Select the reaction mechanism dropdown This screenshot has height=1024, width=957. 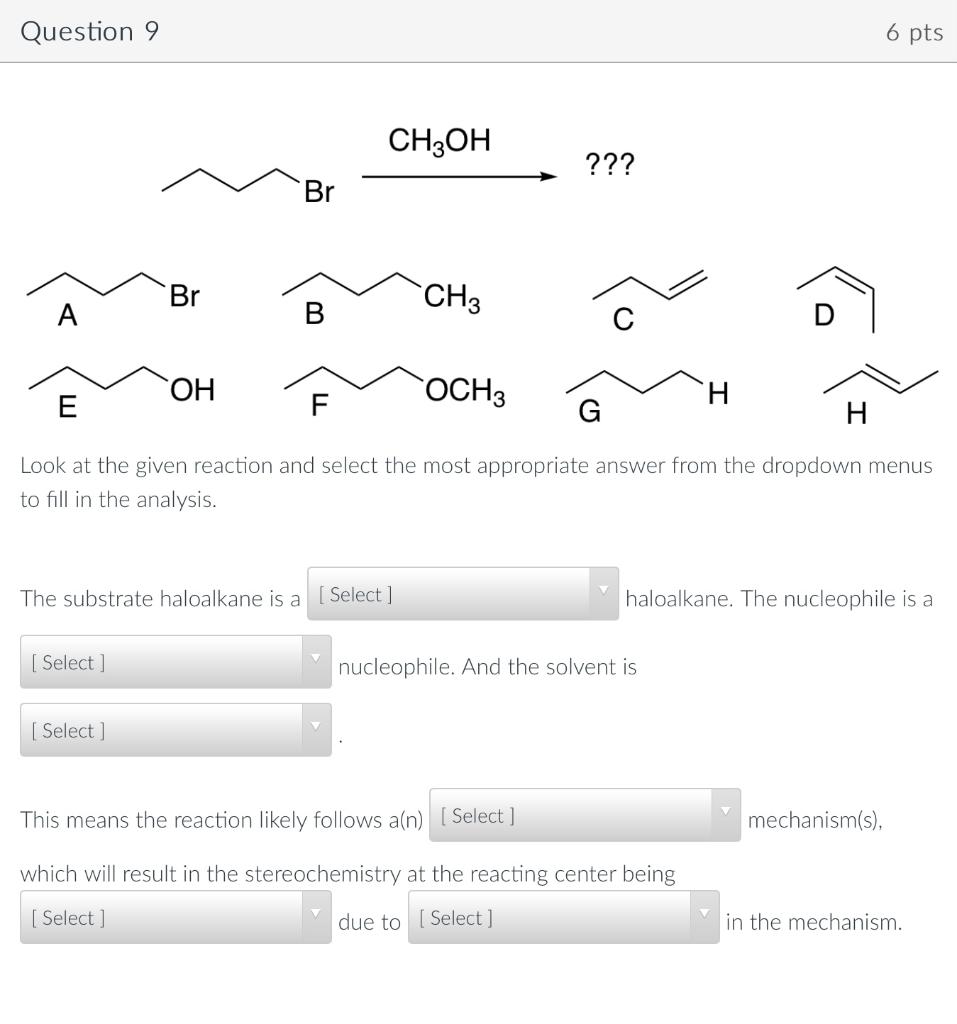pos(584,816)
